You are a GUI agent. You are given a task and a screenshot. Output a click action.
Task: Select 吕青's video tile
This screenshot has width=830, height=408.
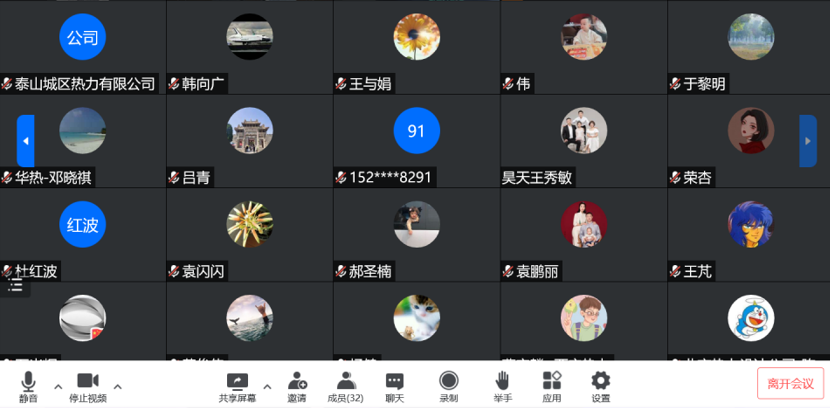tap(249, 140)
